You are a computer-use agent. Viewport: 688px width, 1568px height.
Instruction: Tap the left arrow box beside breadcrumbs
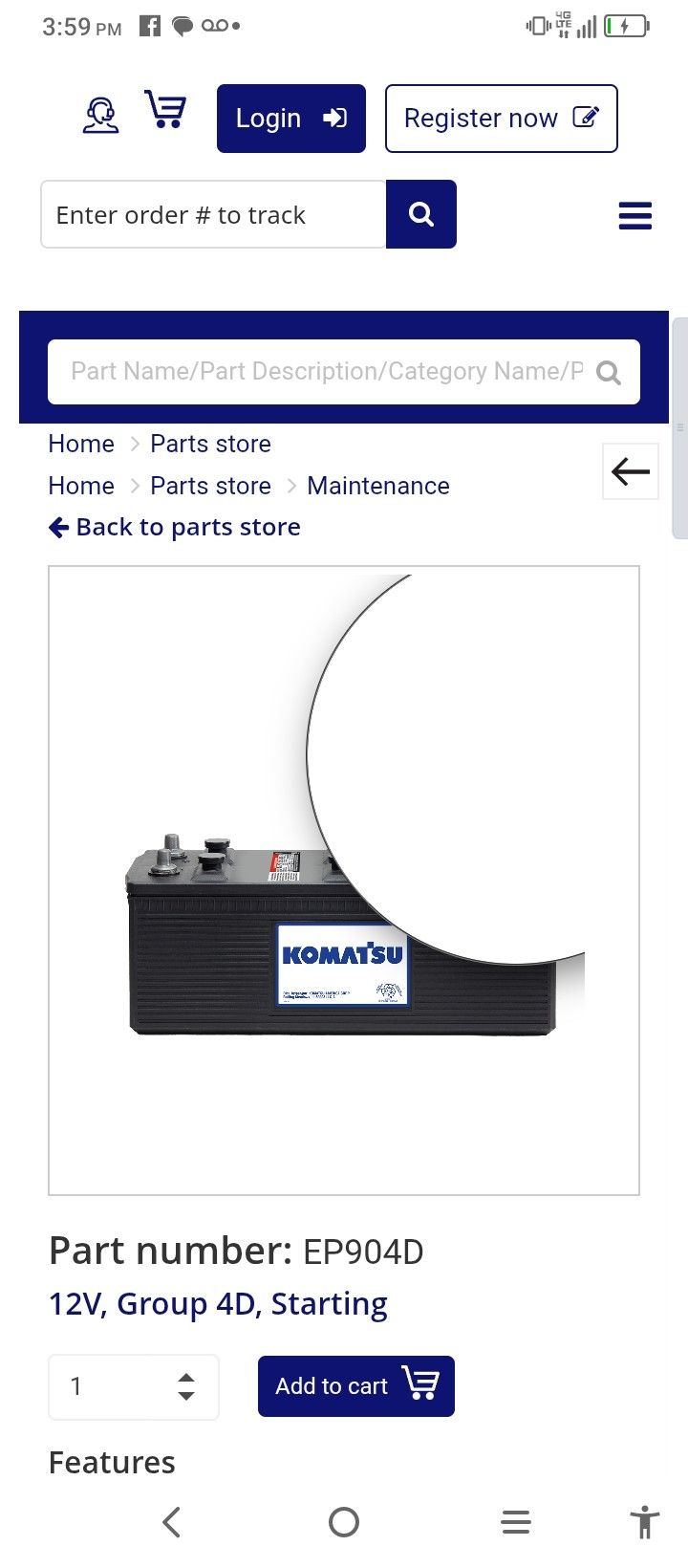[x=630, y=471]
